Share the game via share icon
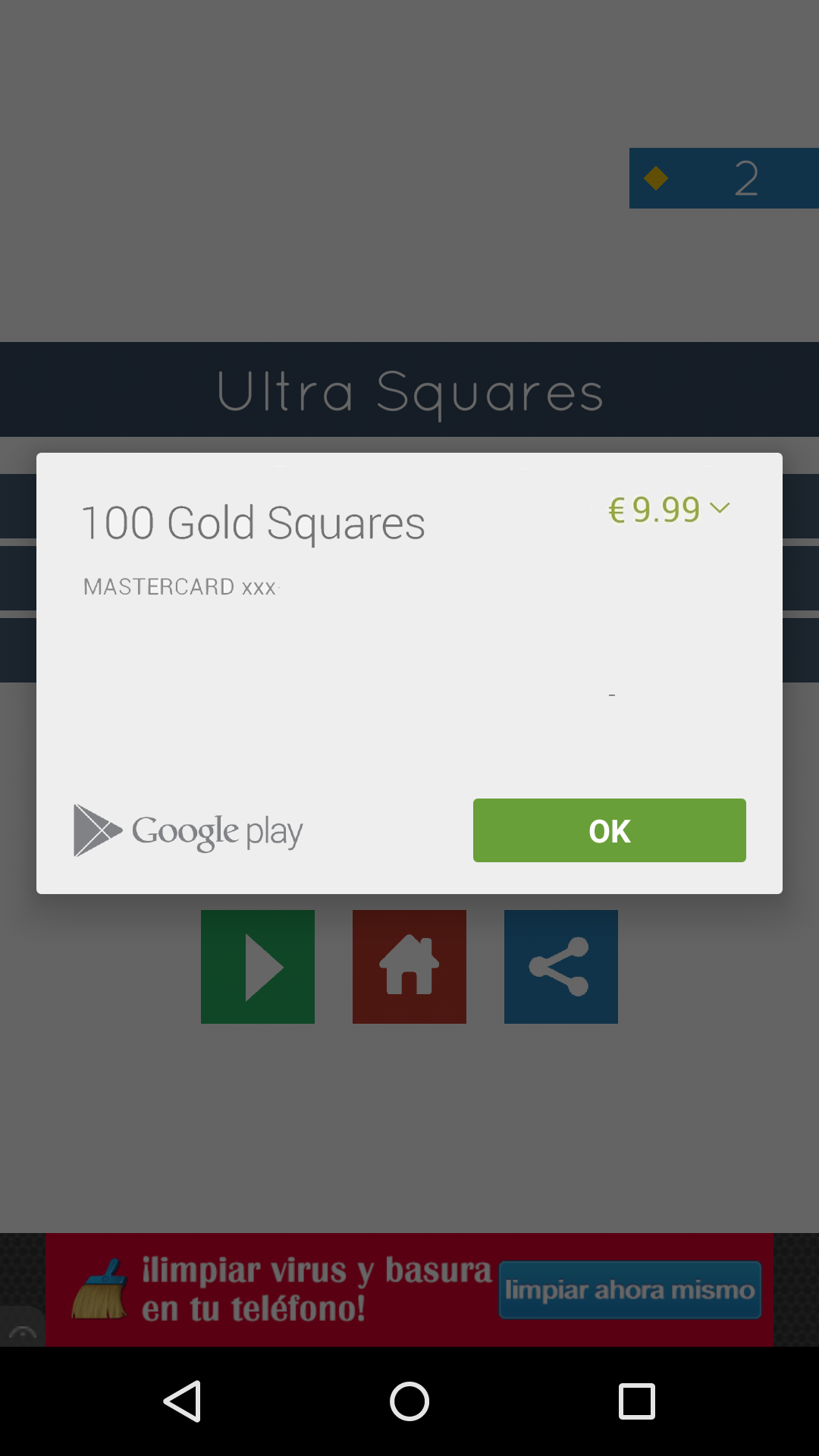The image size is (819, 1456). tap(561, 967)
